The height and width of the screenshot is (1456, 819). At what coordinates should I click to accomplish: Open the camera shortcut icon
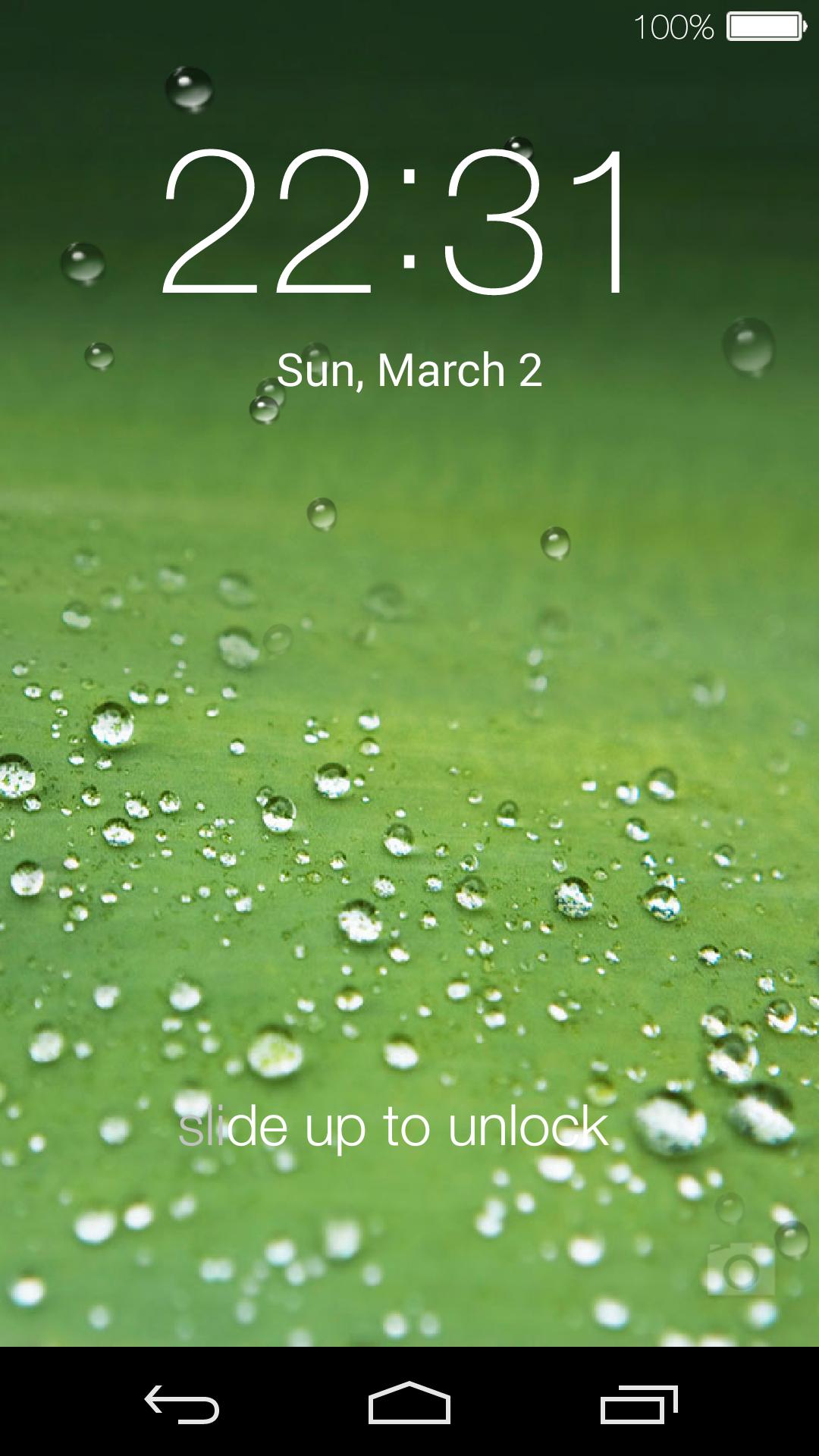pos(741,1269)
